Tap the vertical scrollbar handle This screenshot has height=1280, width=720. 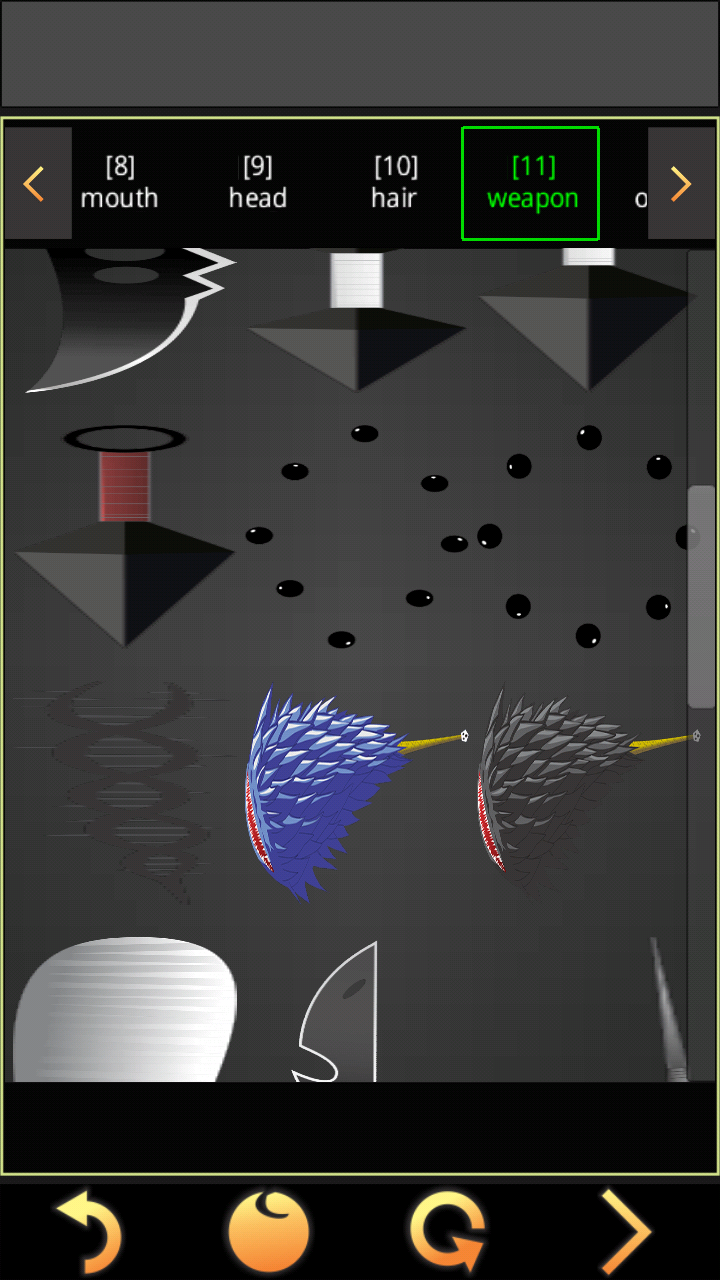[x=702, y=596]
